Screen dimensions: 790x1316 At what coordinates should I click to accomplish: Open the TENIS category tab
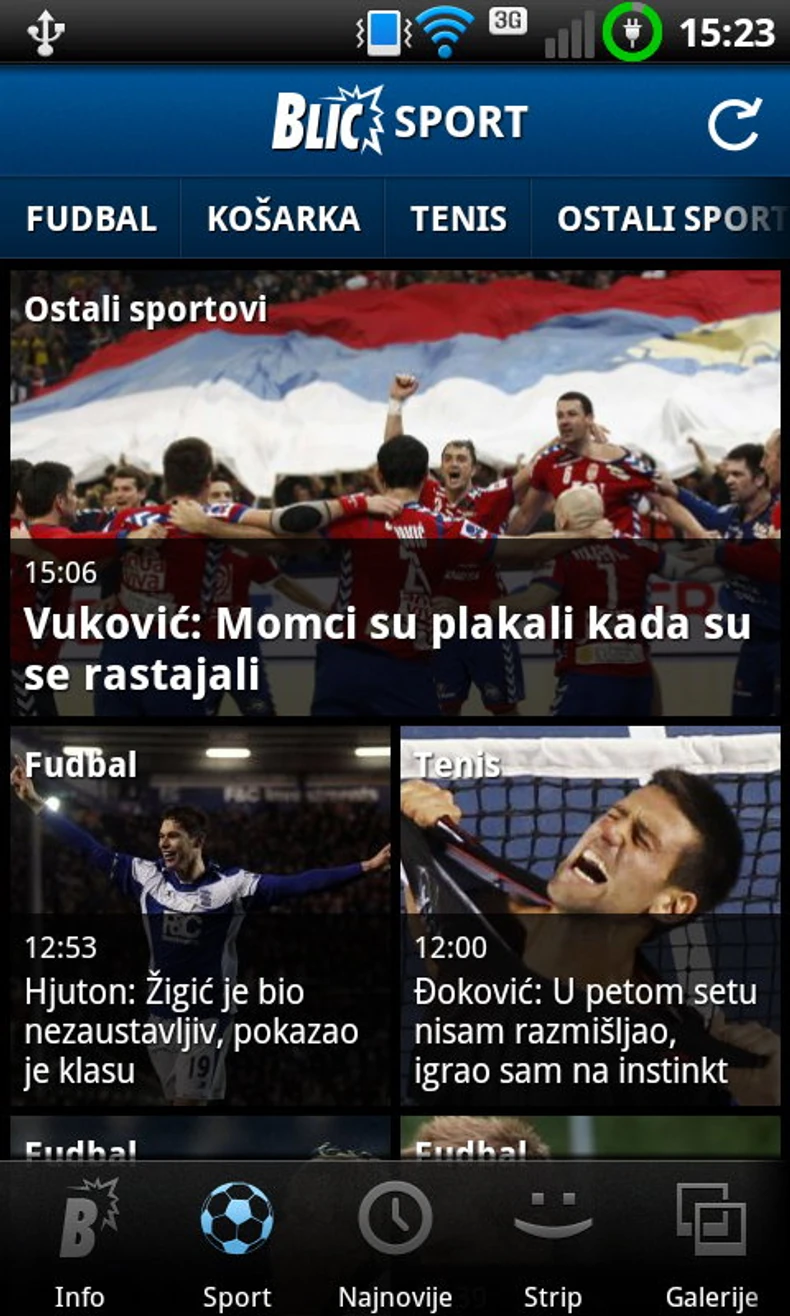pyautogui.click(x=458, y=219)
